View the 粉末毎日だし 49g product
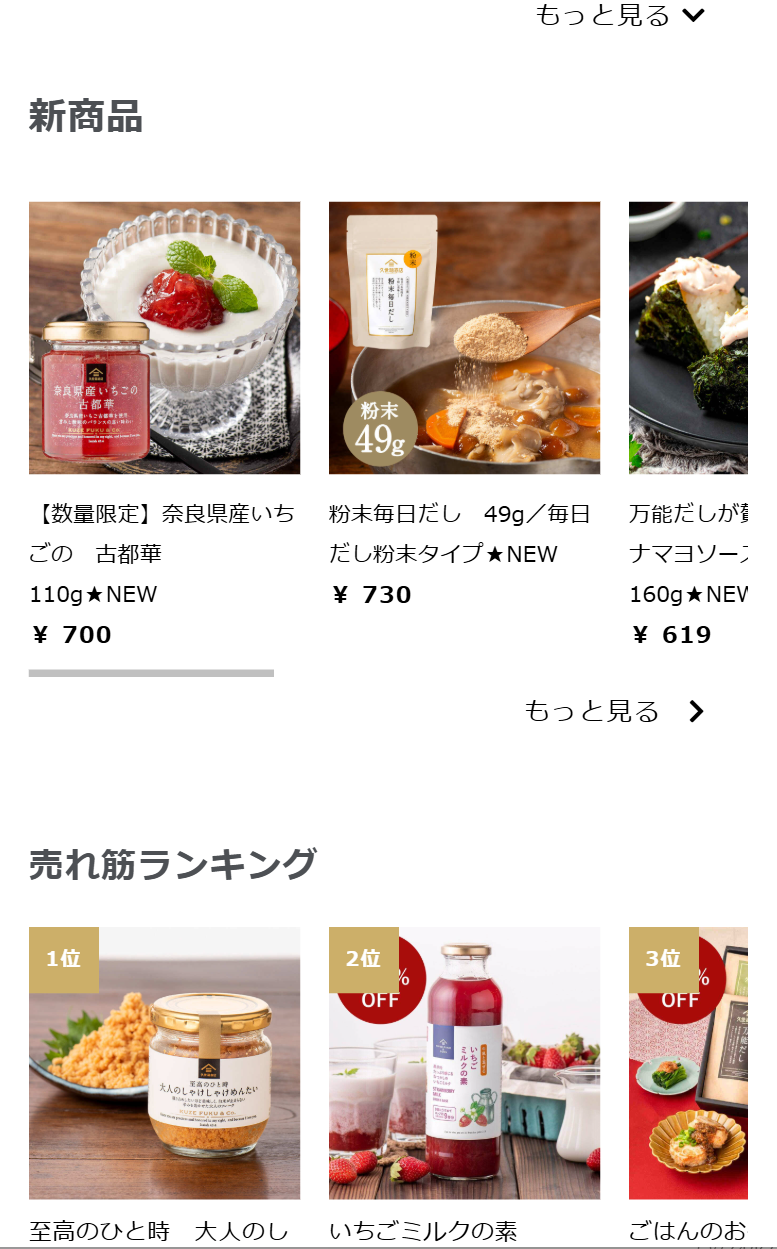The image size is (777, 1249). [464, 338]
